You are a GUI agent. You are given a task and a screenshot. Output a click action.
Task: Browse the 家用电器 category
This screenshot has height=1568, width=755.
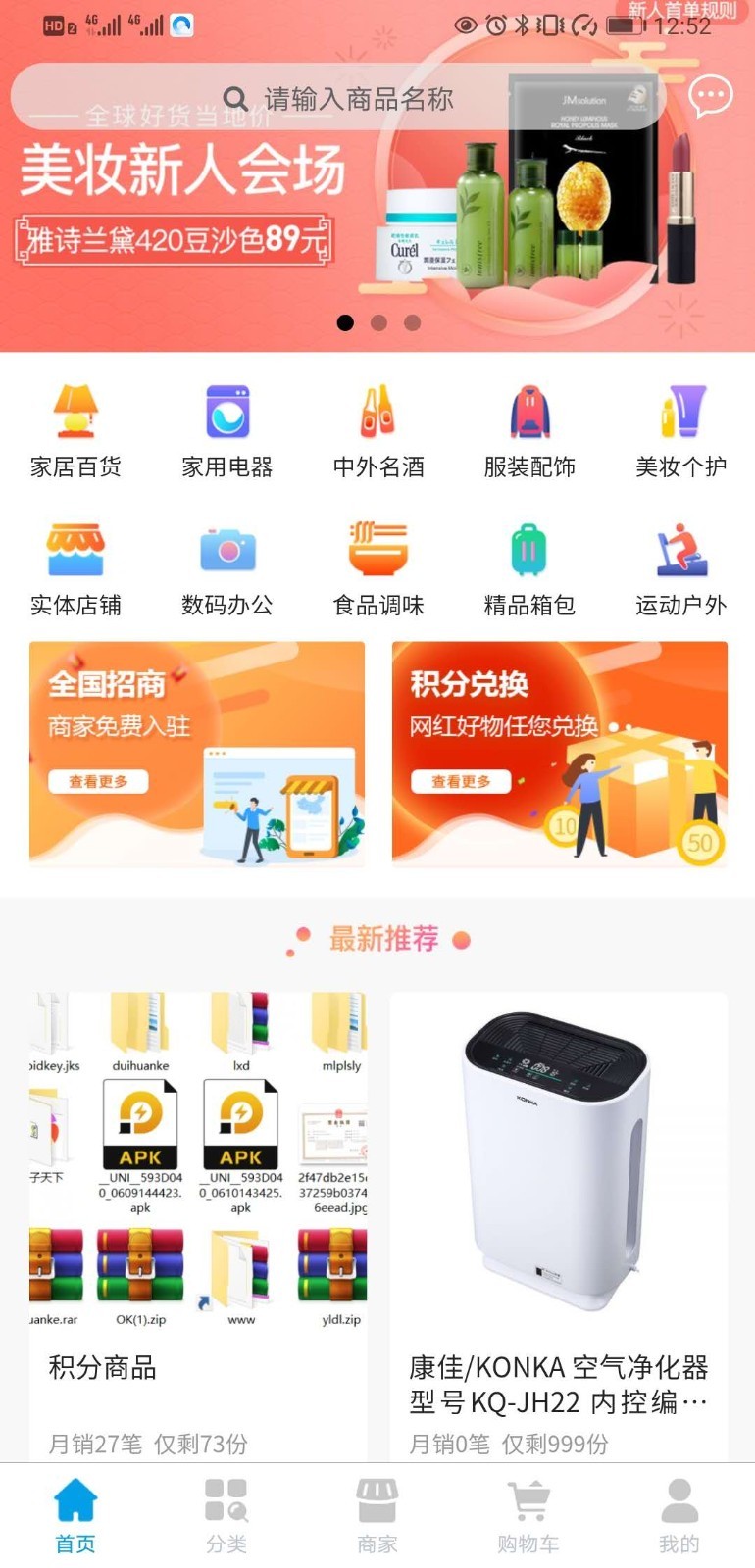(x=226, y=431)
